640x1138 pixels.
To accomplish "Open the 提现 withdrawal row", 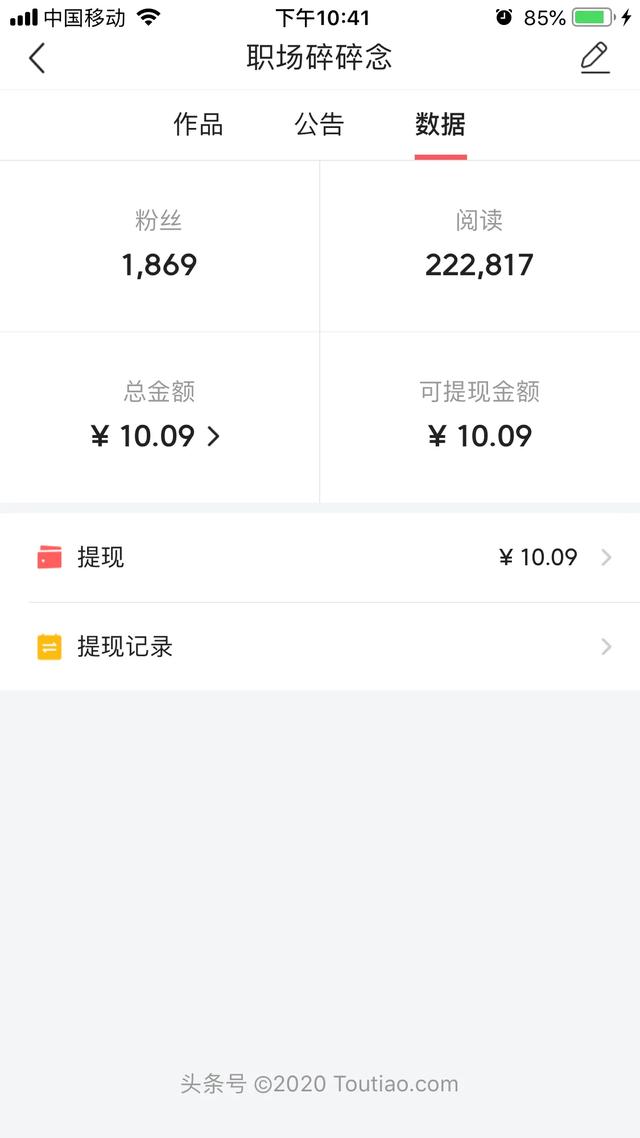I will click(x=320, y=558).
